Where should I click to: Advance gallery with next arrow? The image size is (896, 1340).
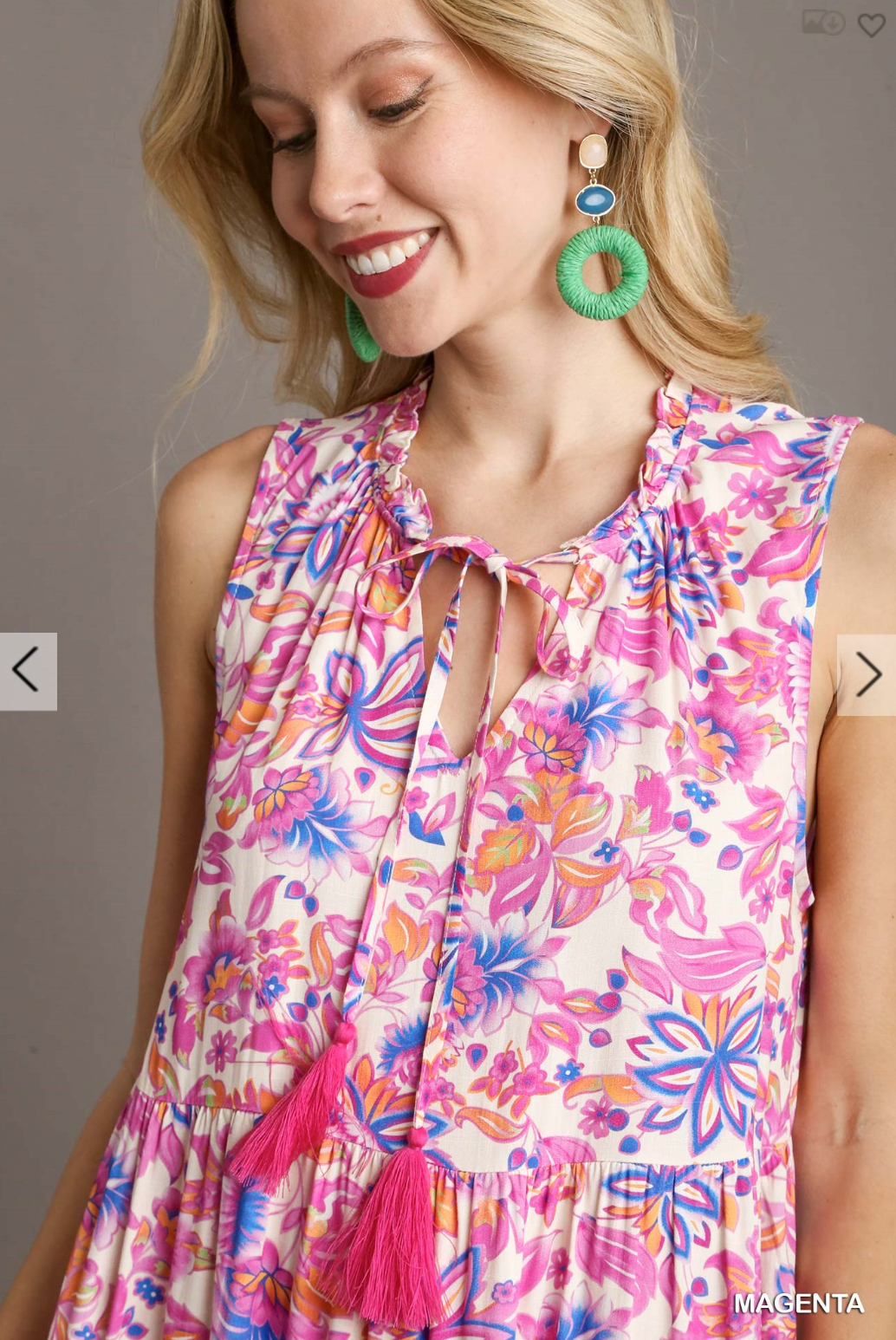coord(871,674)
